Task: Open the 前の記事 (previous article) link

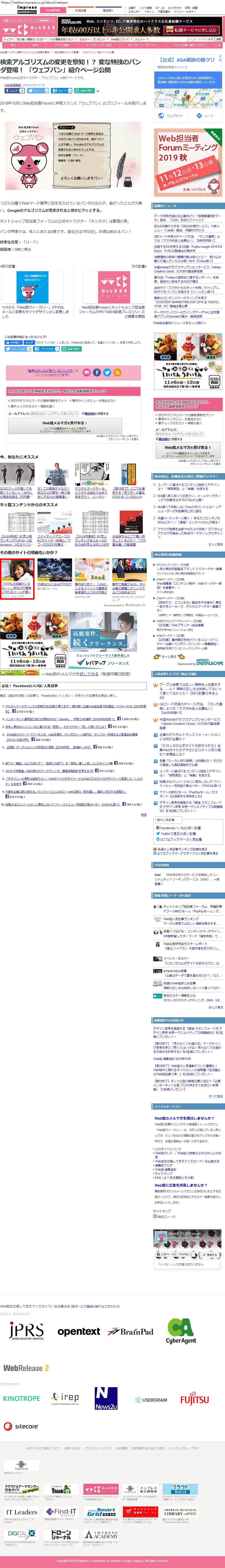Action: tap(8, 266)
